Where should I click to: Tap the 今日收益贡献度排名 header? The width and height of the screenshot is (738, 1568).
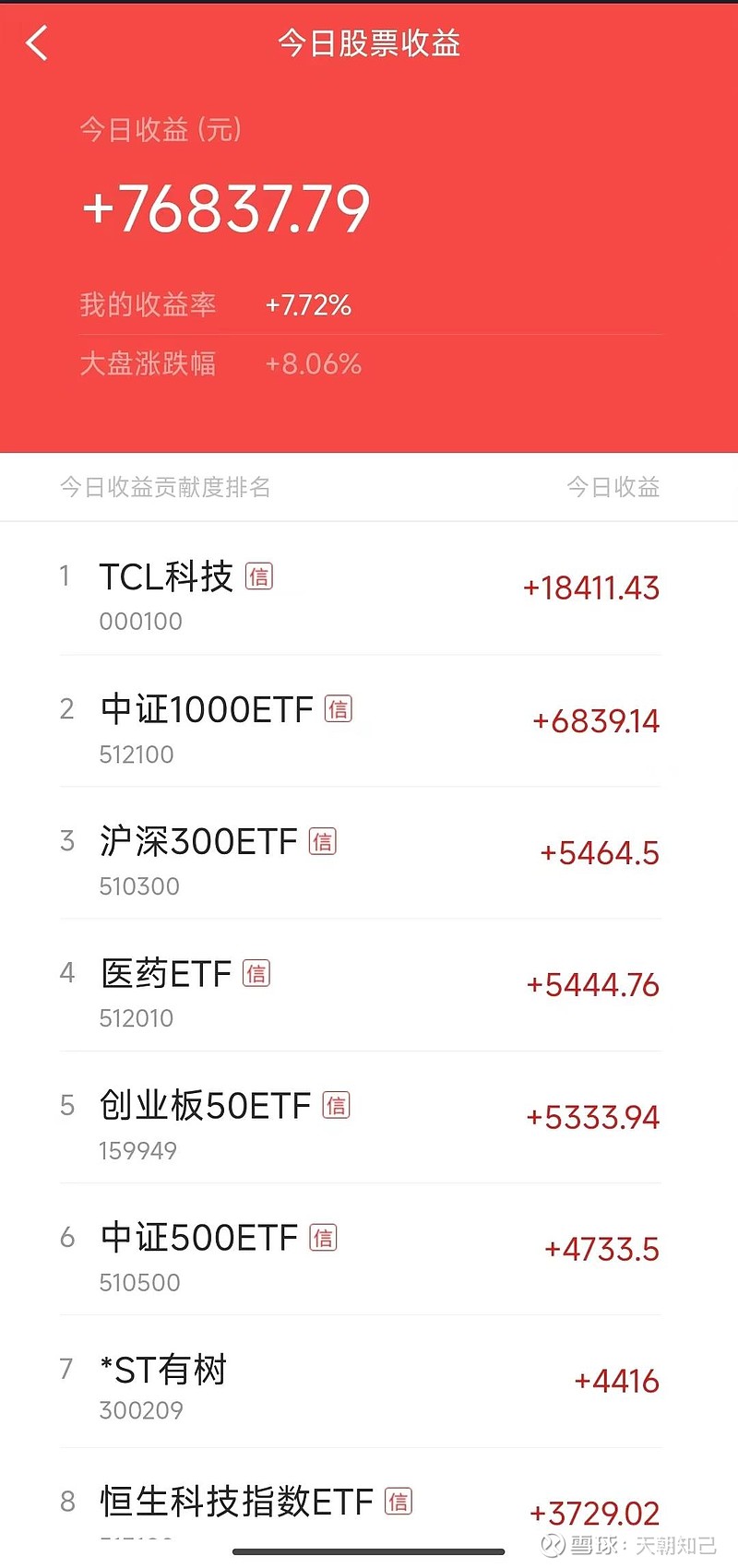[165, 487]
